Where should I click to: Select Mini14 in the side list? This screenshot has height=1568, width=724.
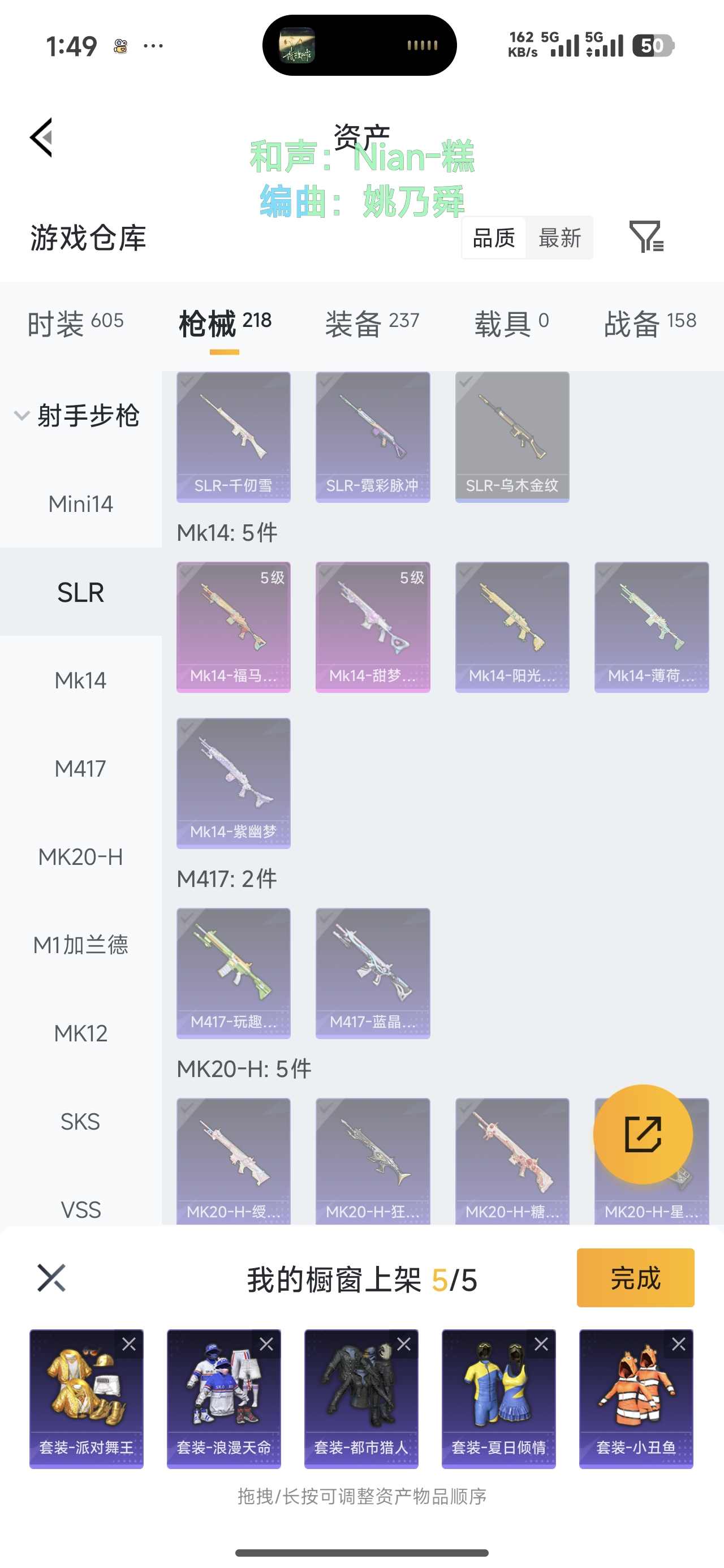coord(80,504)
